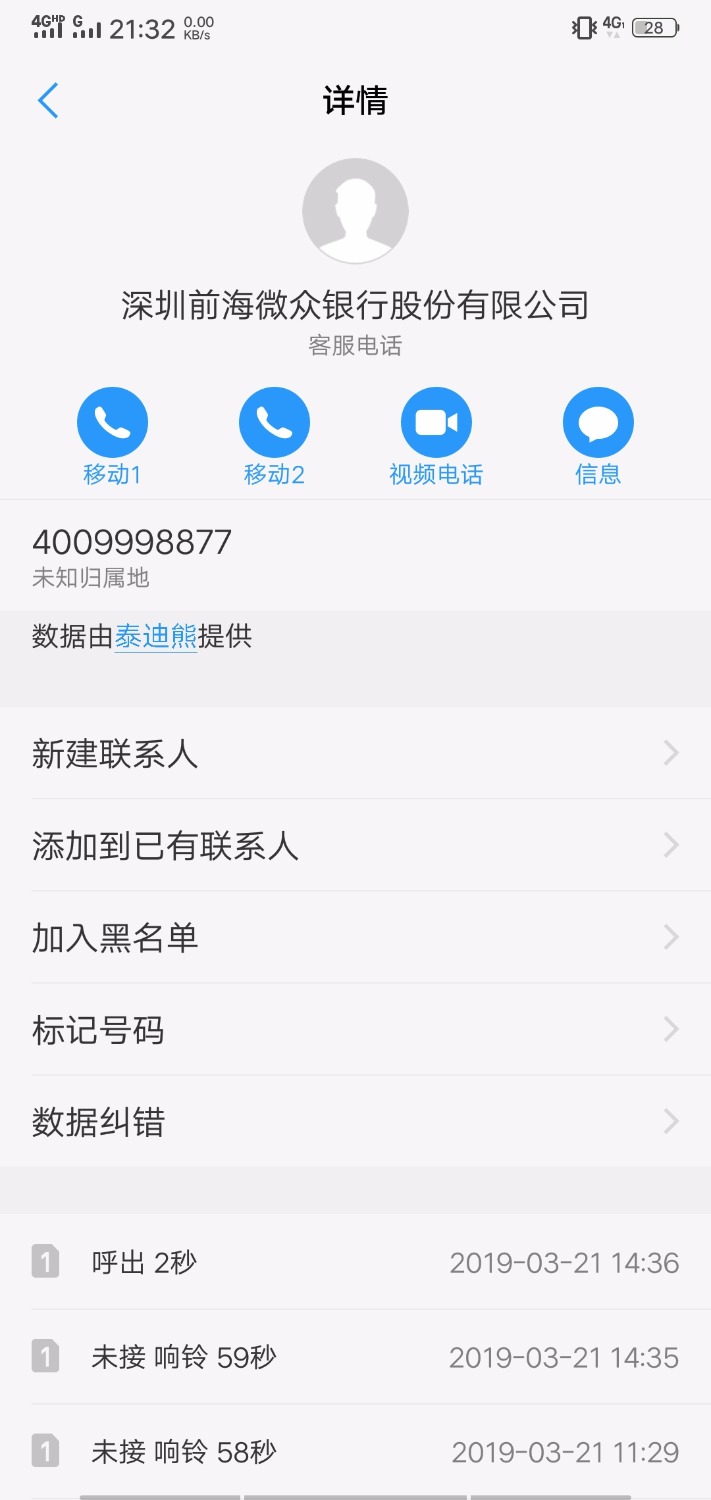Start a 视频电话 video call
Image resolution: width=711 pixels, height=1500 pixels.
pyautogui.click(x=436, y=423)
